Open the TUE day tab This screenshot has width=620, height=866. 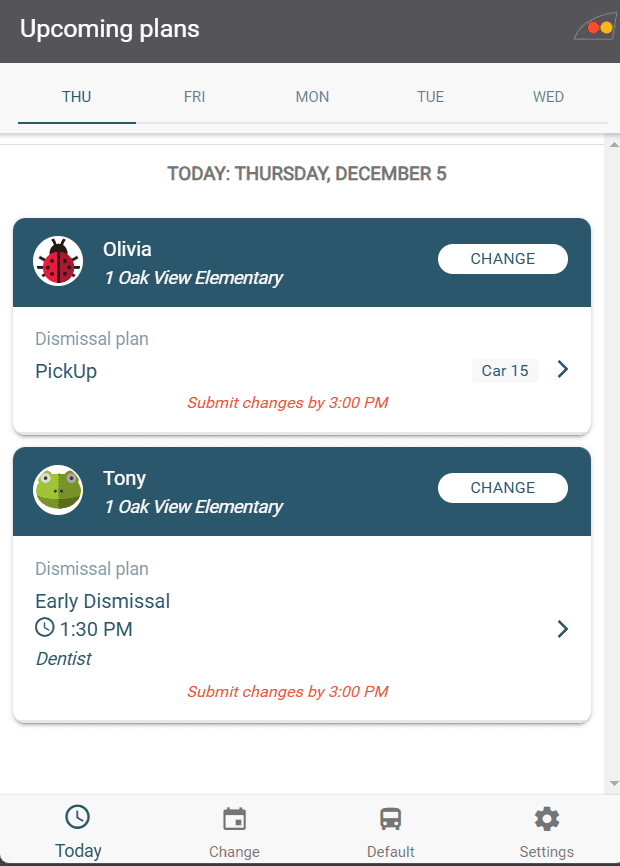430,97
